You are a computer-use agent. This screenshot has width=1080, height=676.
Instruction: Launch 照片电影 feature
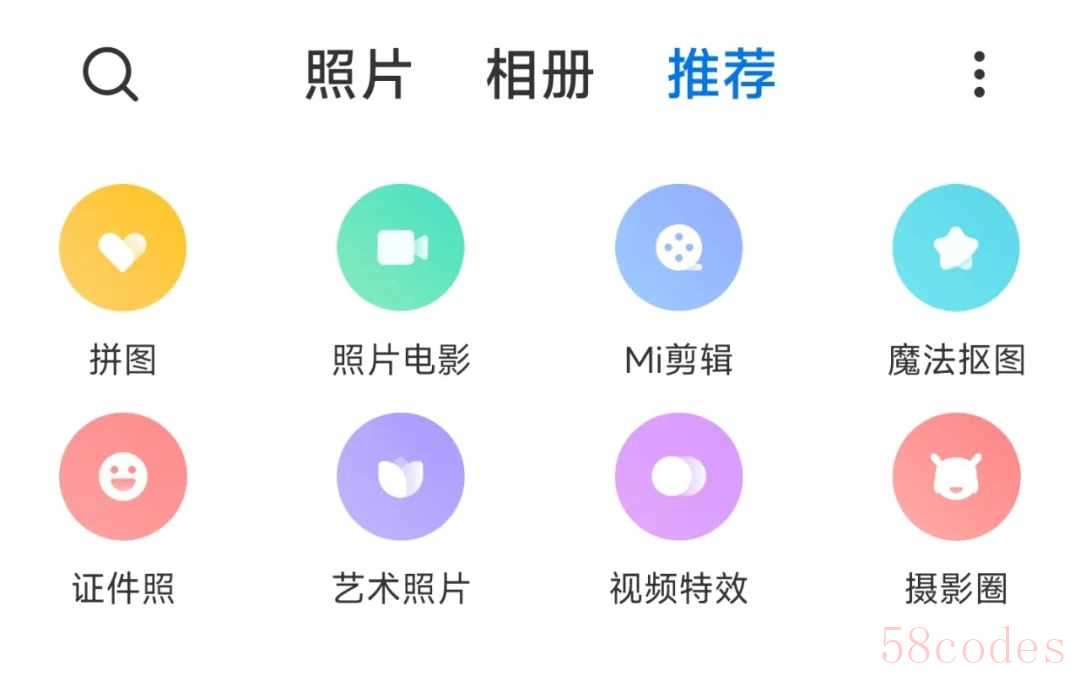point(401,248)
